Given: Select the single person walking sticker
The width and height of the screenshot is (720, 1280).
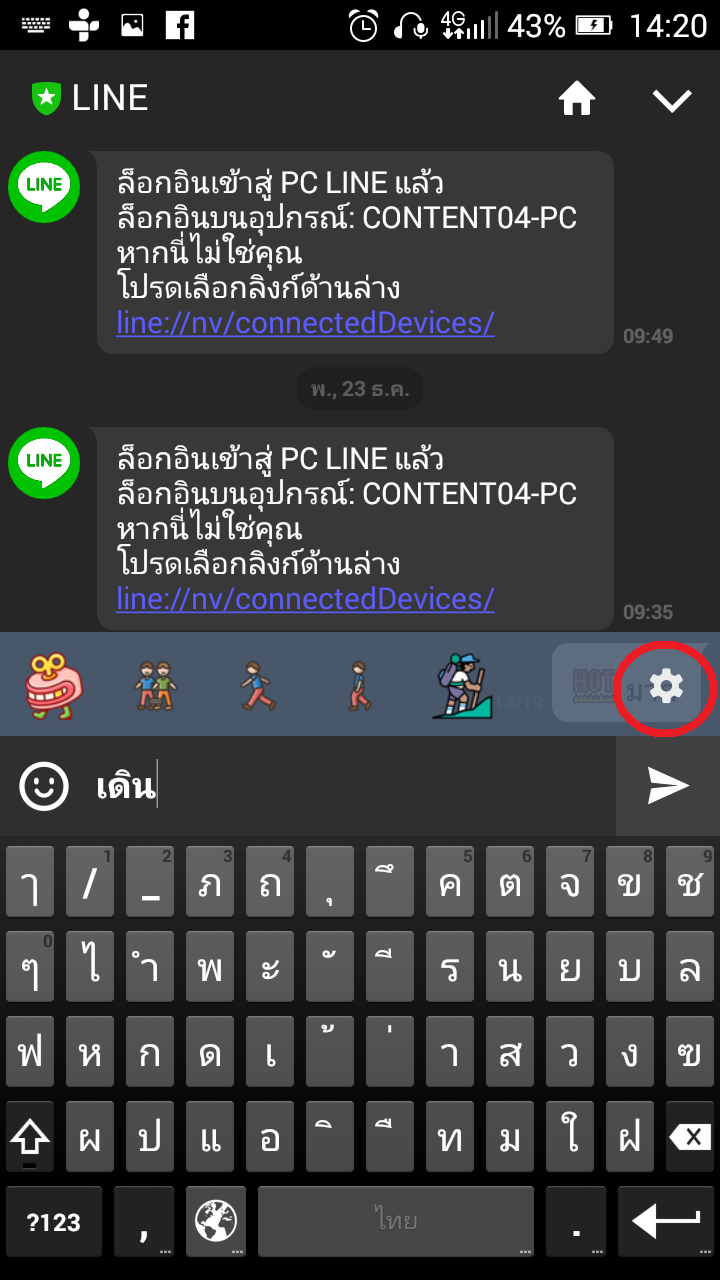Looking at the screenshot, I should click(358, 686).
